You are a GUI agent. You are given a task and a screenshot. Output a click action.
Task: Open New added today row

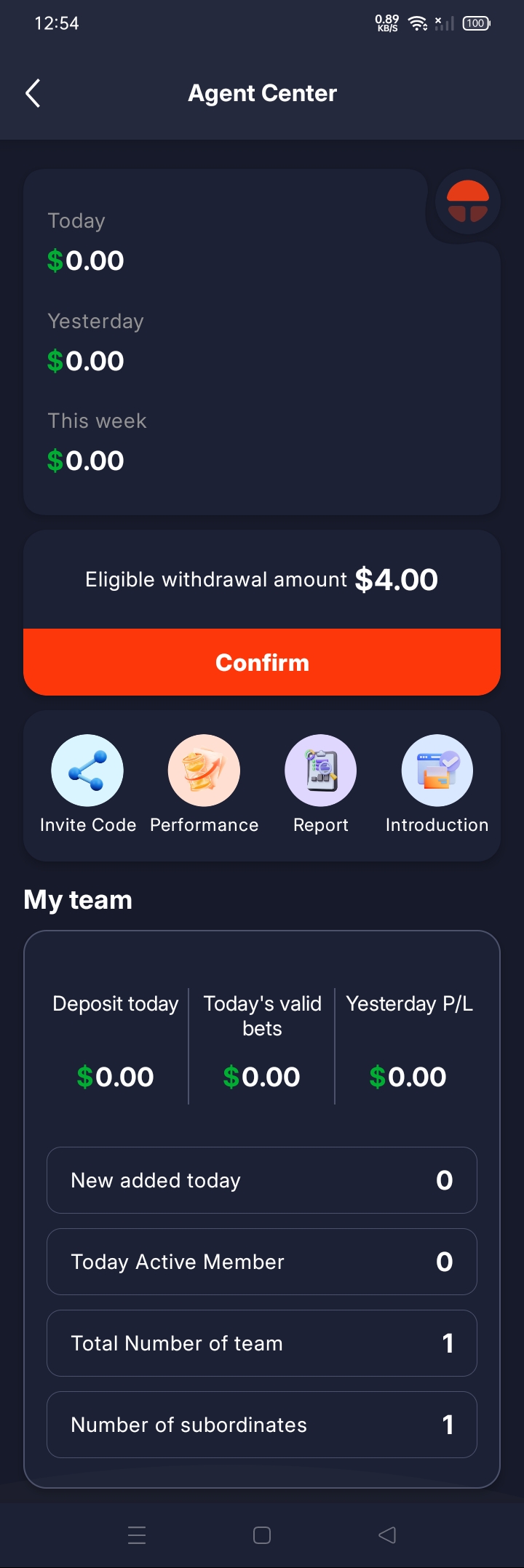pyautogui.click(x=262, y=1180)
